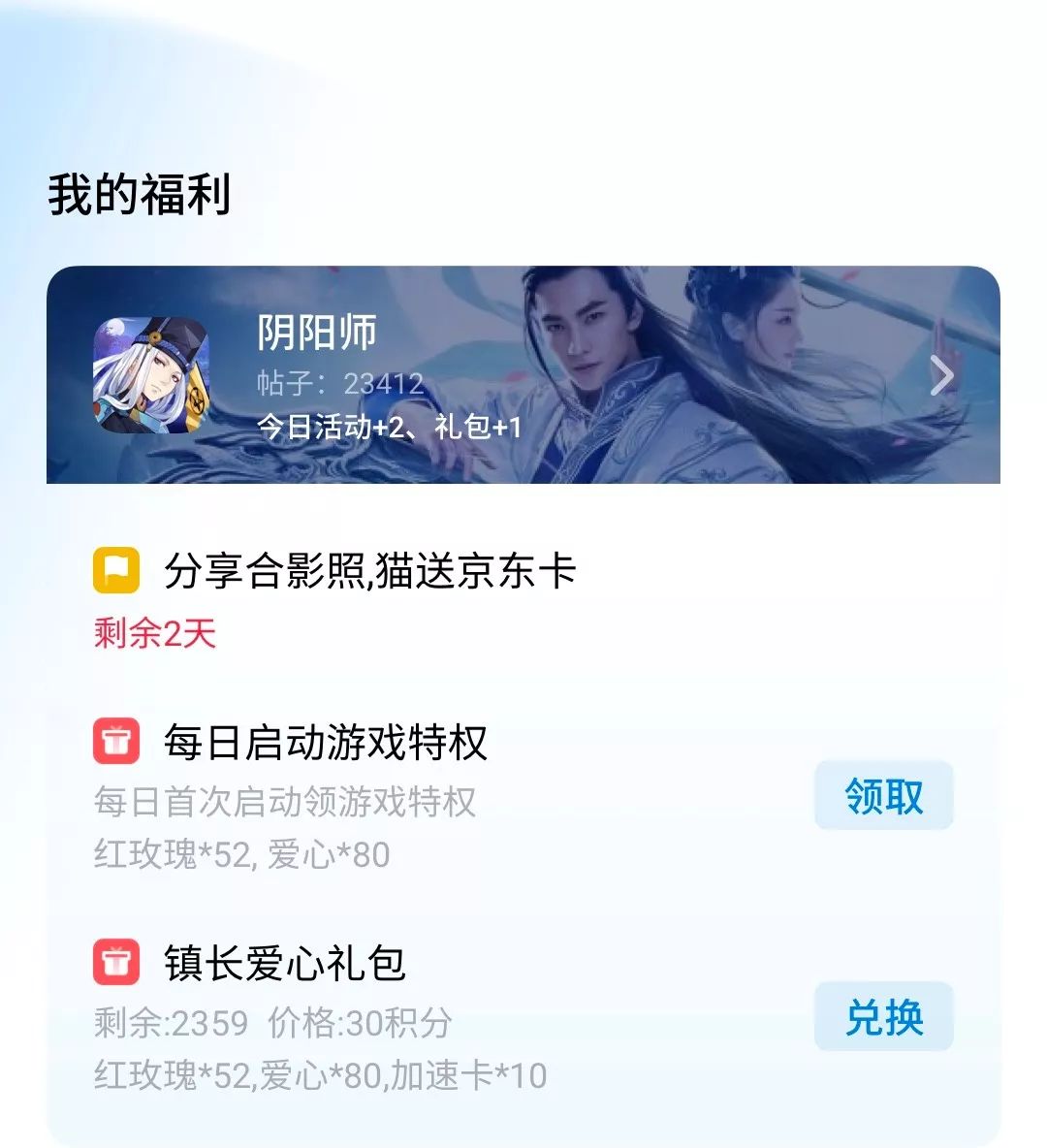Screen dimensions: 1047x1148
Task: Open the 阴阳师 game banner card
Action: [523, 374]
